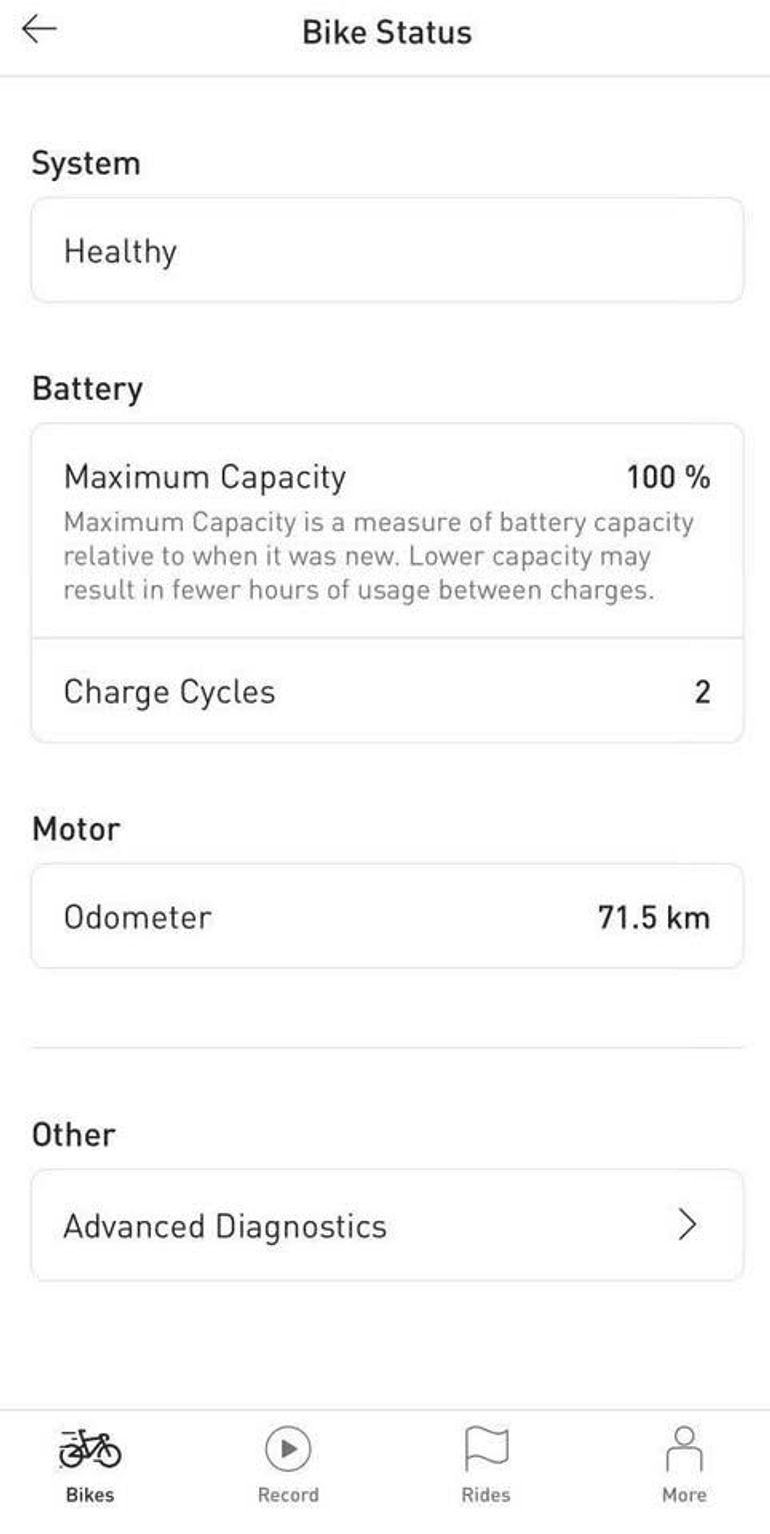Switch to the Bikes tab
The width and height of the screenshot is (770, 1534).
point(90,1464)
